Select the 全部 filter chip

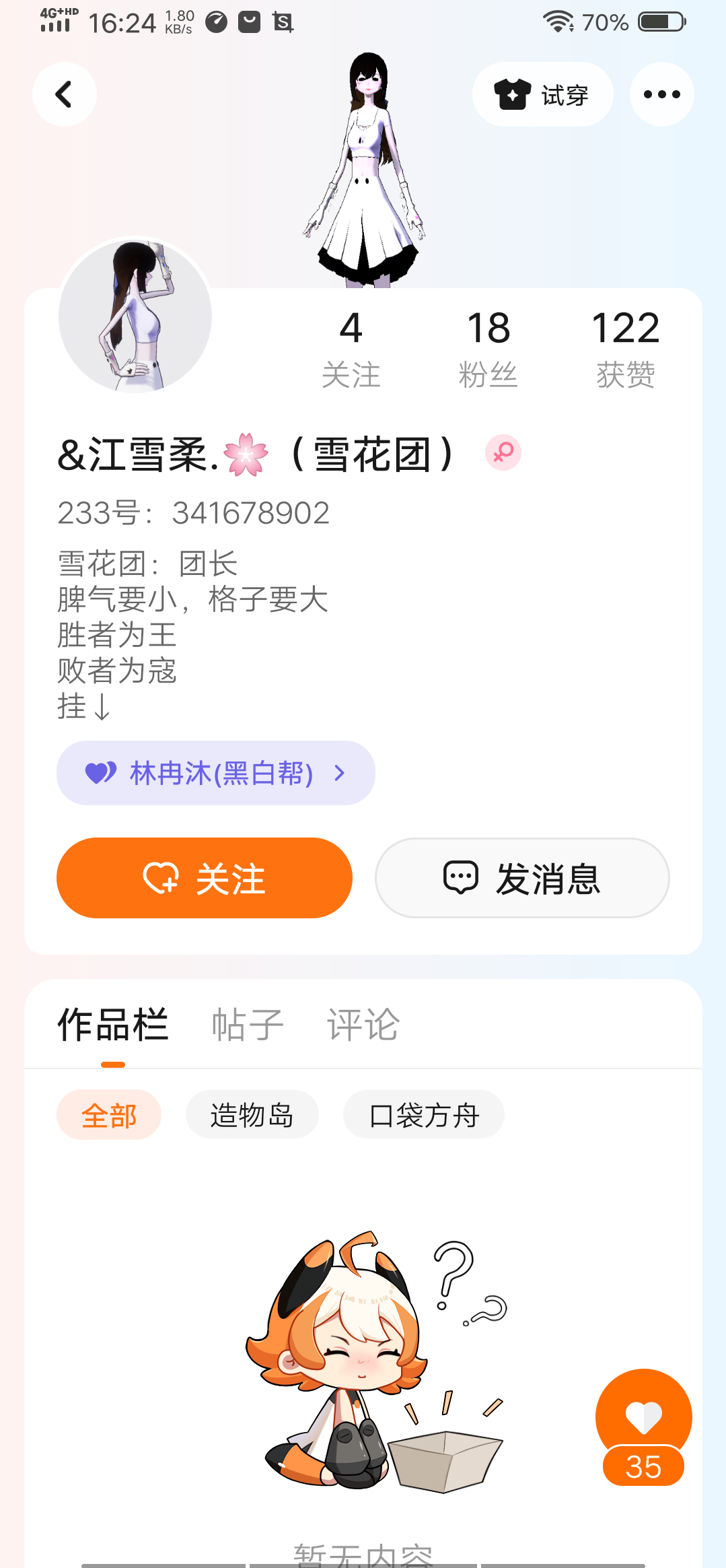coord(109,1115)
